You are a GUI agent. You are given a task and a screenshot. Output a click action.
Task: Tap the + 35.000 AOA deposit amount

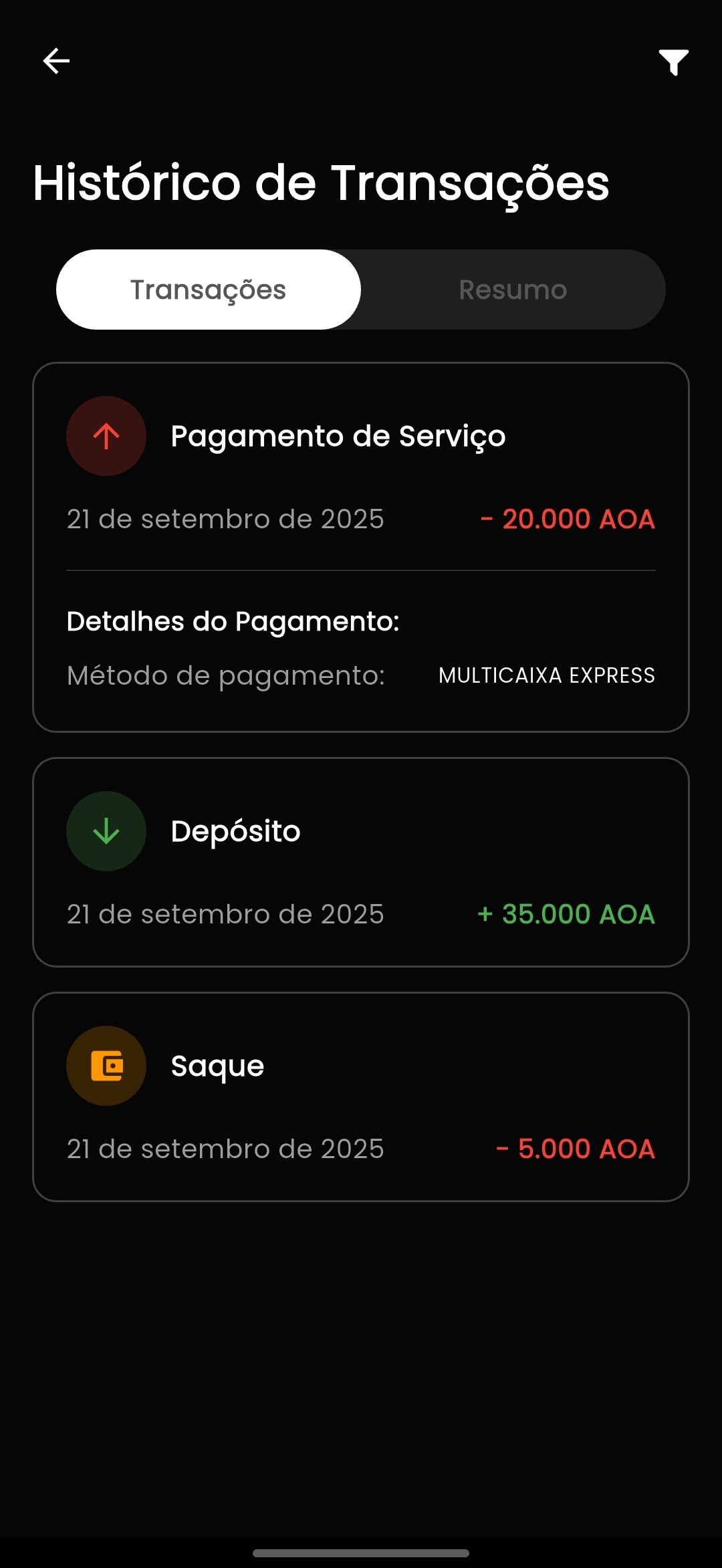click(x=566, y=914)
